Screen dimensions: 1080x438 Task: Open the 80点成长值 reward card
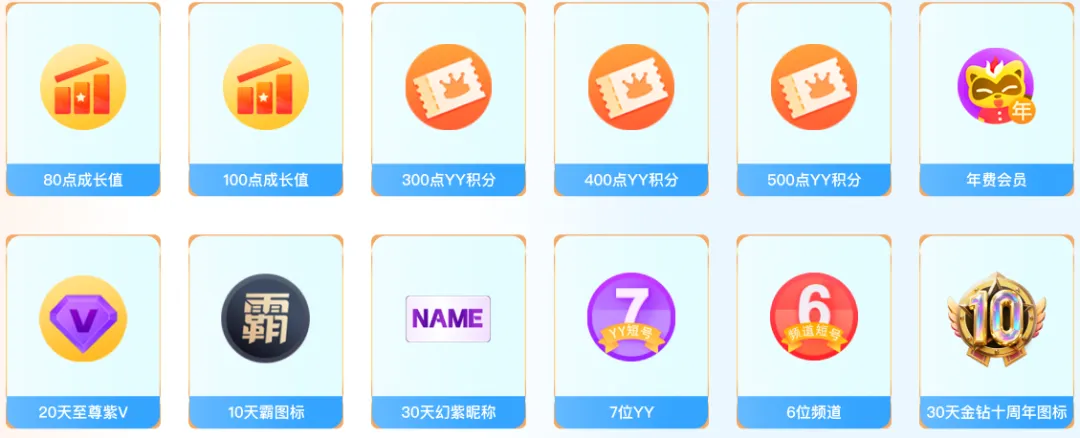[x=83, y=98]
